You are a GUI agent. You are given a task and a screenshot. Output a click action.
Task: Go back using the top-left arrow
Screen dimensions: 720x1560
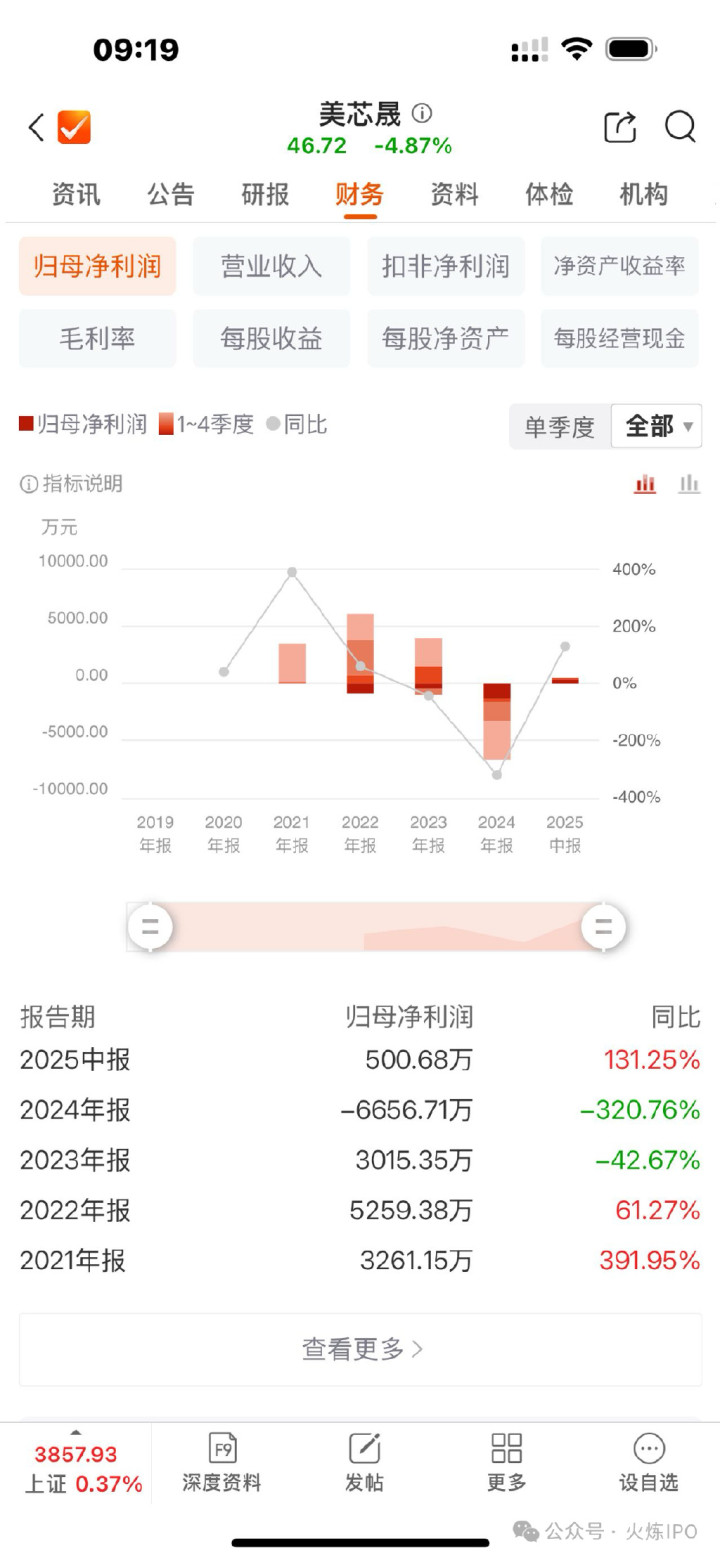point(36,128)
